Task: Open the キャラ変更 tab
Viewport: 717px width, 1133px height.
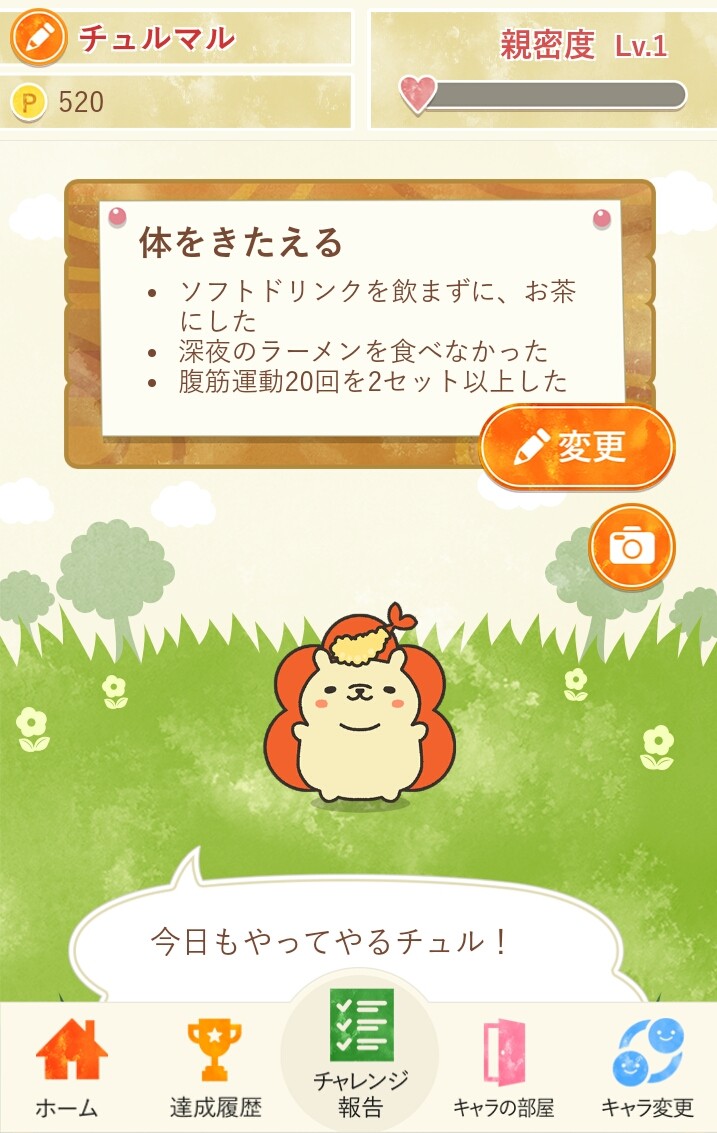Action: pos(647,1068)
